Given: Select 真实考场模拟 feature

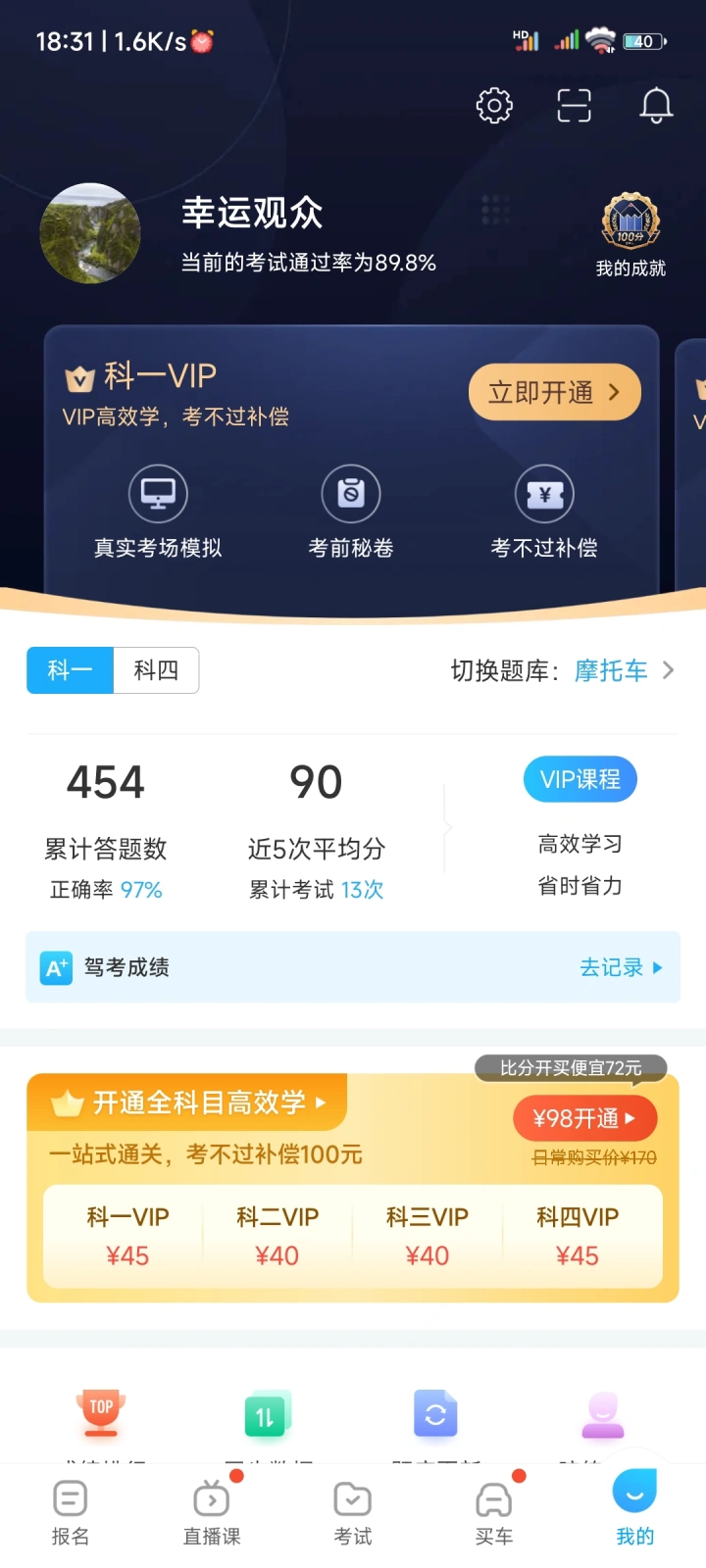Looking at the screenshot, I should [158, 512].
